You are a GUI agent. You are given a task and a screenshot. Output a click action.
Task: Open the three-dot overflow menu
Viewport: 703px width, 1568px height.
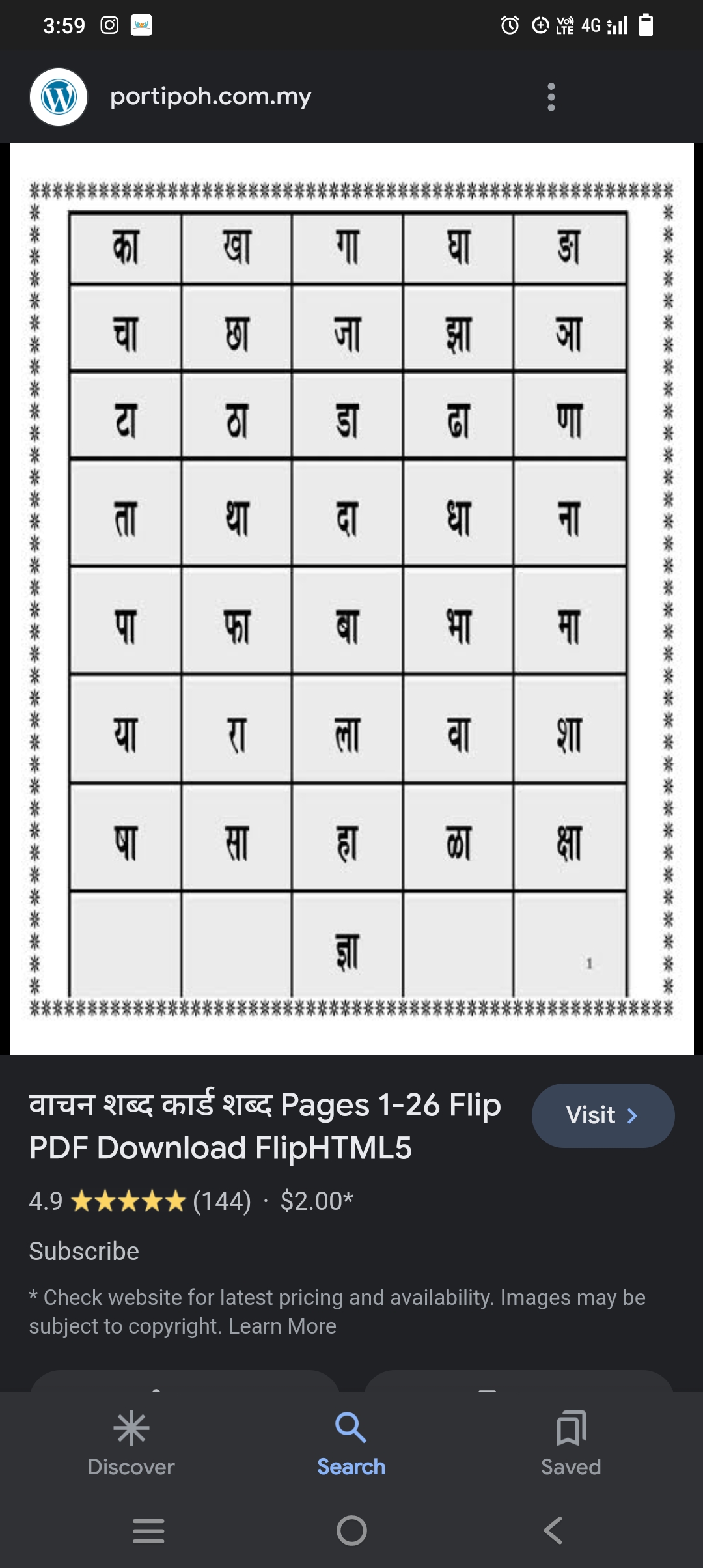(551, 97)
